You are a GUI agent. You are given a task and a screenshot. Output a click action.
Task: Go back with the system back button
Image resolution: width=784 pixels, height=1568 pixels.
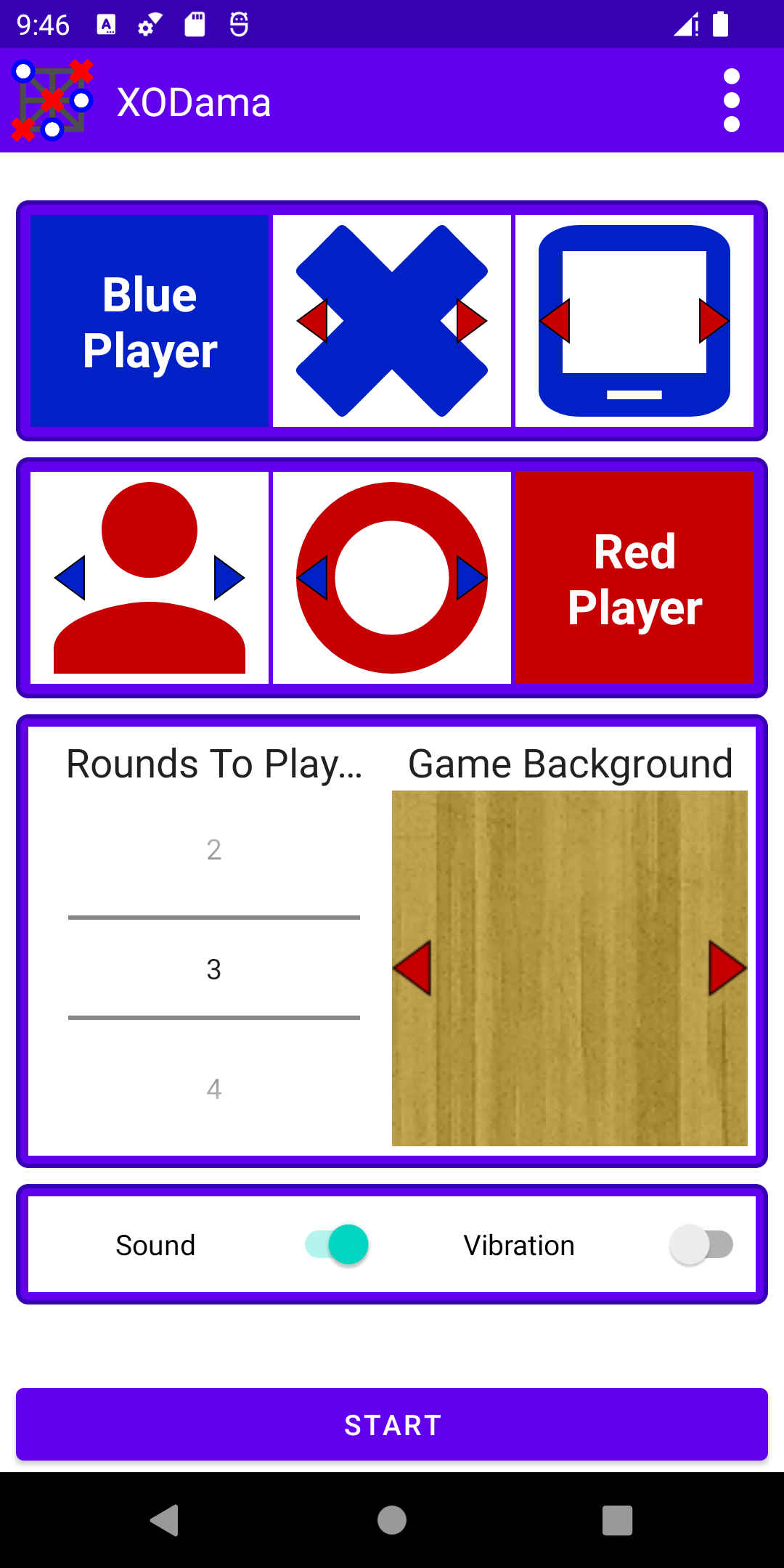[x=165, y=1519]
